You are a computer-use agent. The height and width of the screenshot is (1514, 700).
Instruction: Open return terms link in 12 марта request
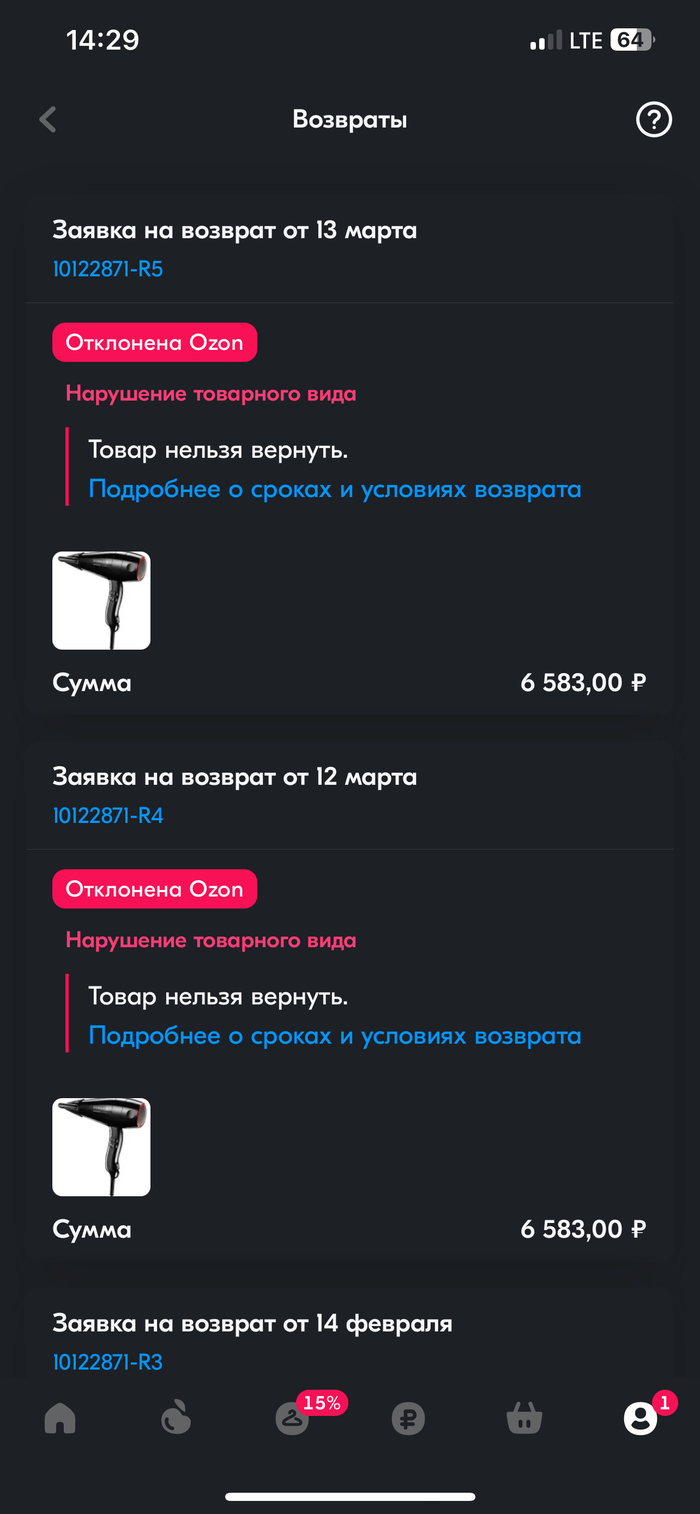coord(335,1036)
